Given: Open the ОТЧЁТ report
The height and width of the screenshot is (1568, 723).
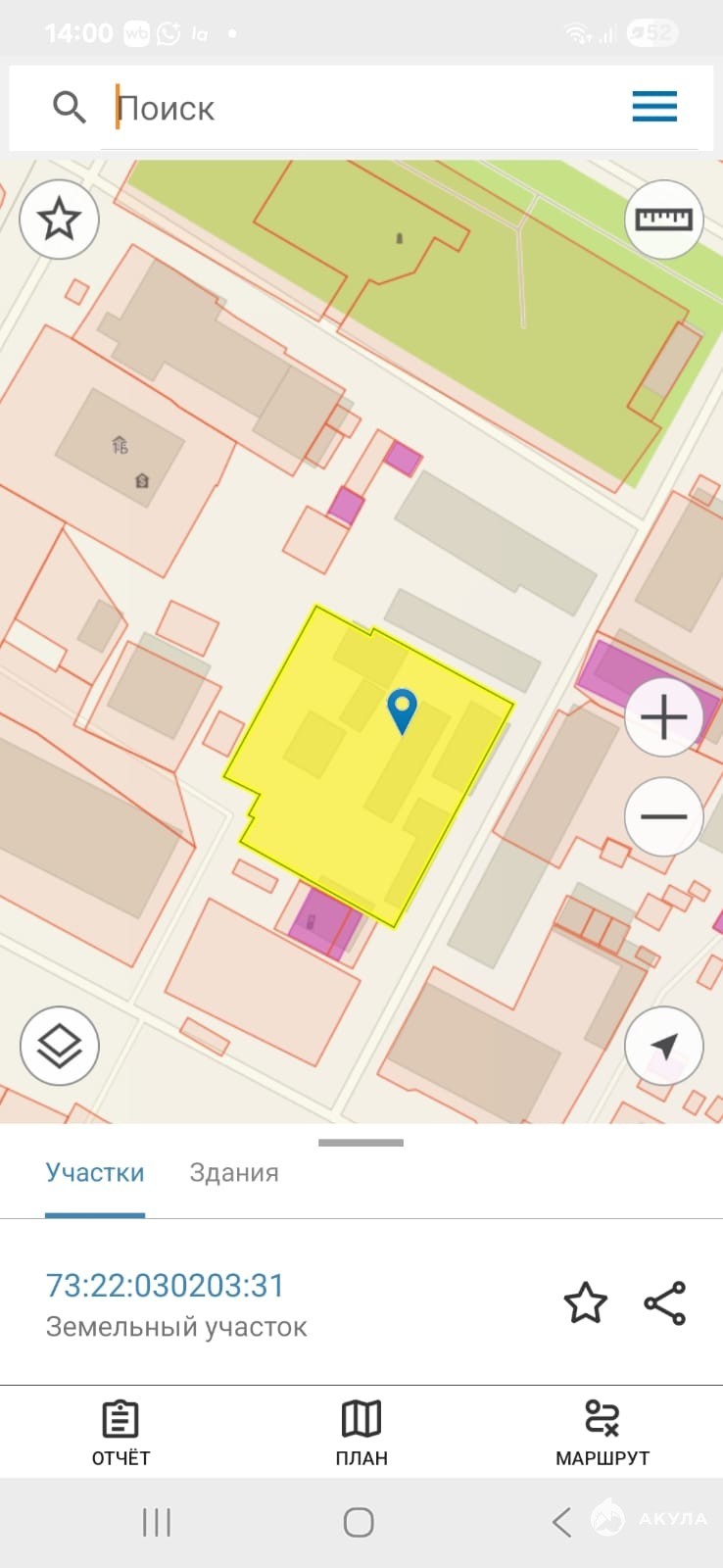Looking at the screenshot, I should 120,1433.
